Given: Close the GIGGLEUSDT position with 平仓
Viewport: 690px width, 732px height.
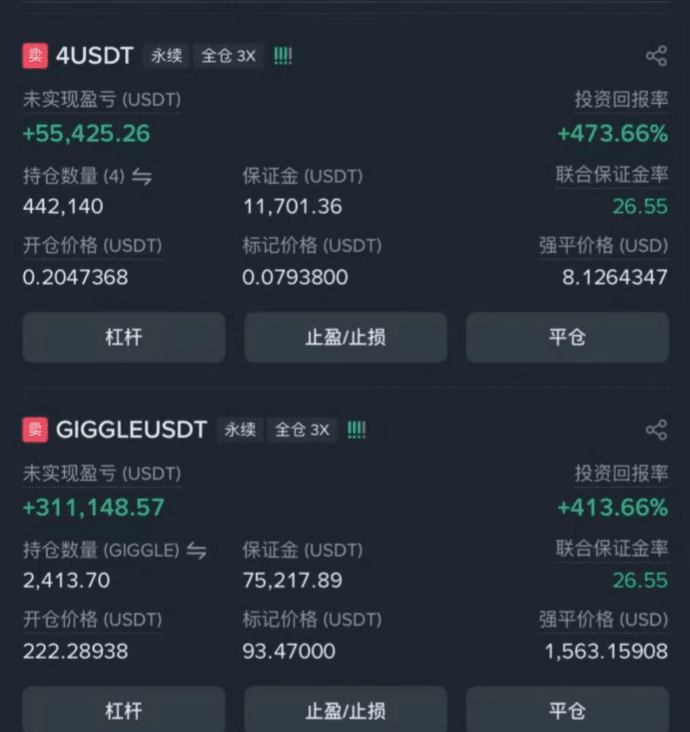Looking at the screenshot, I should (x=567, y=710).
